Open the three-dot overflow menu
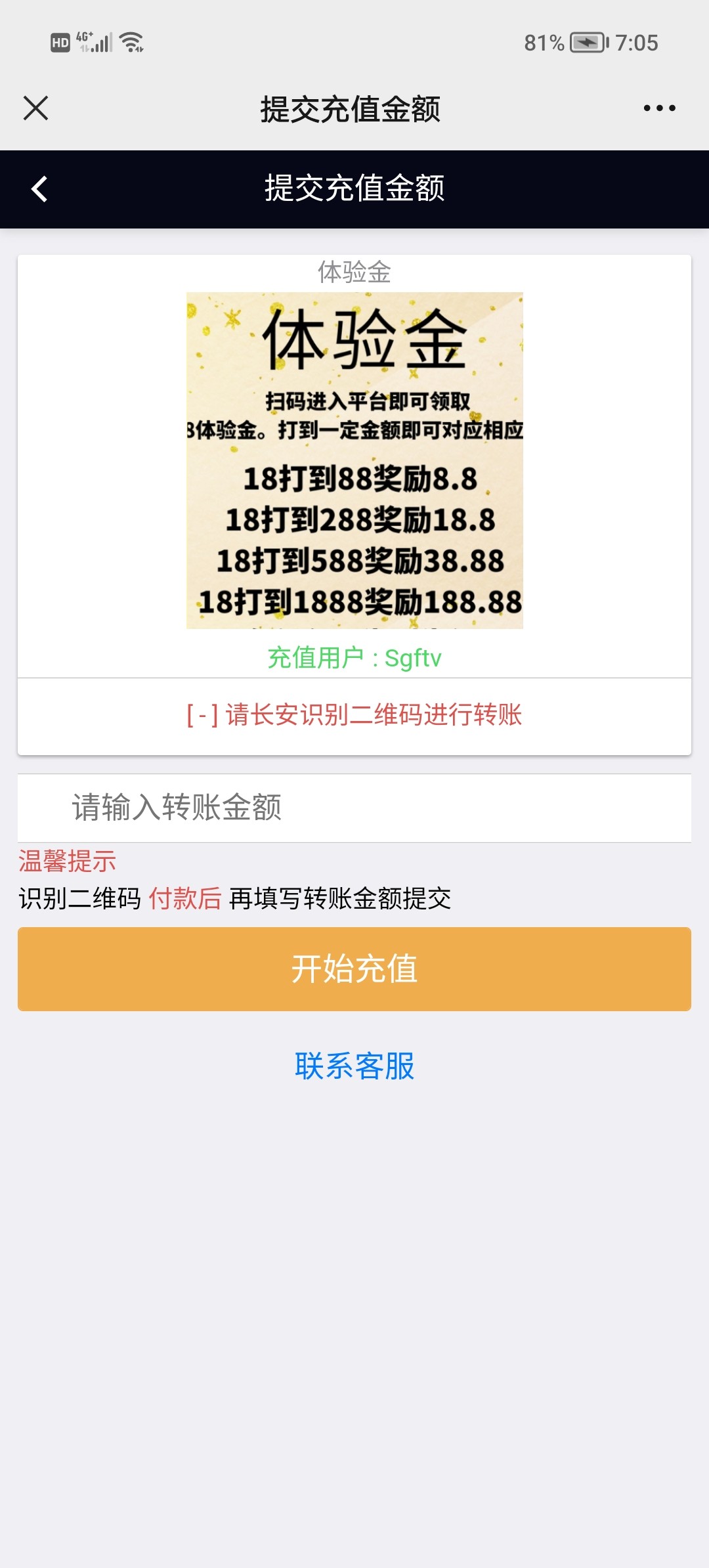The height and width of the screenshot is (1568, 709). (659, 108)
